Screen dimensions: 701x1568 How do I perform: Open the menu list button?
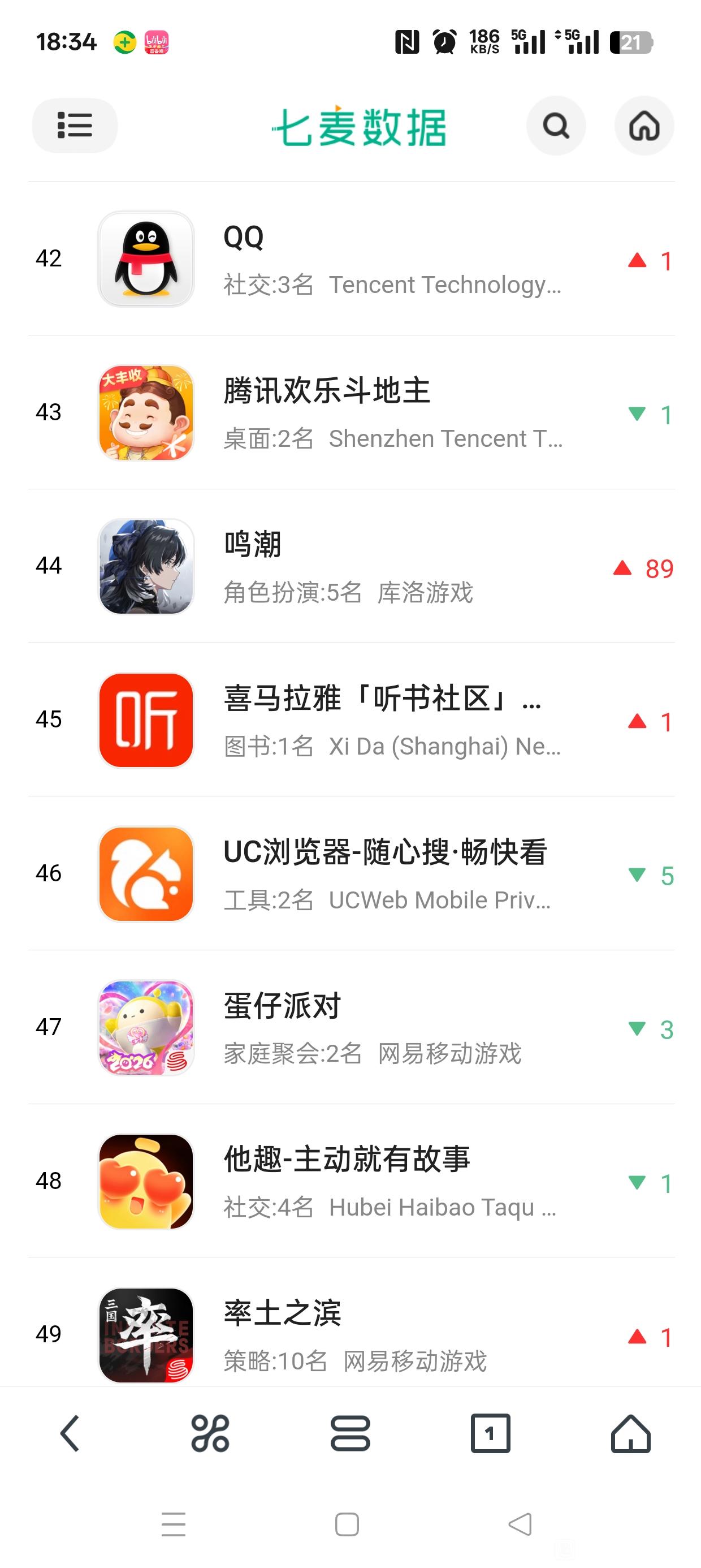pos(74,126)
